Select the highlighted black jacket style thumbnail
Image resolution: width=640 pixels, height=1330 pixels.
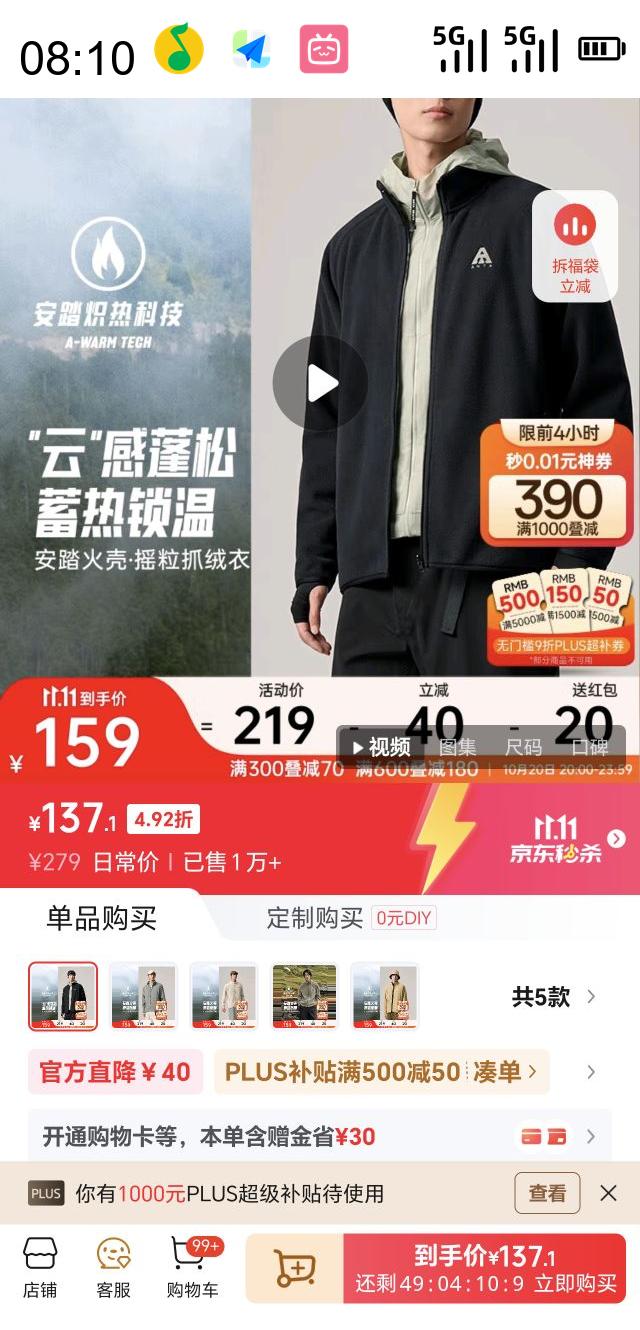(63, 996)
